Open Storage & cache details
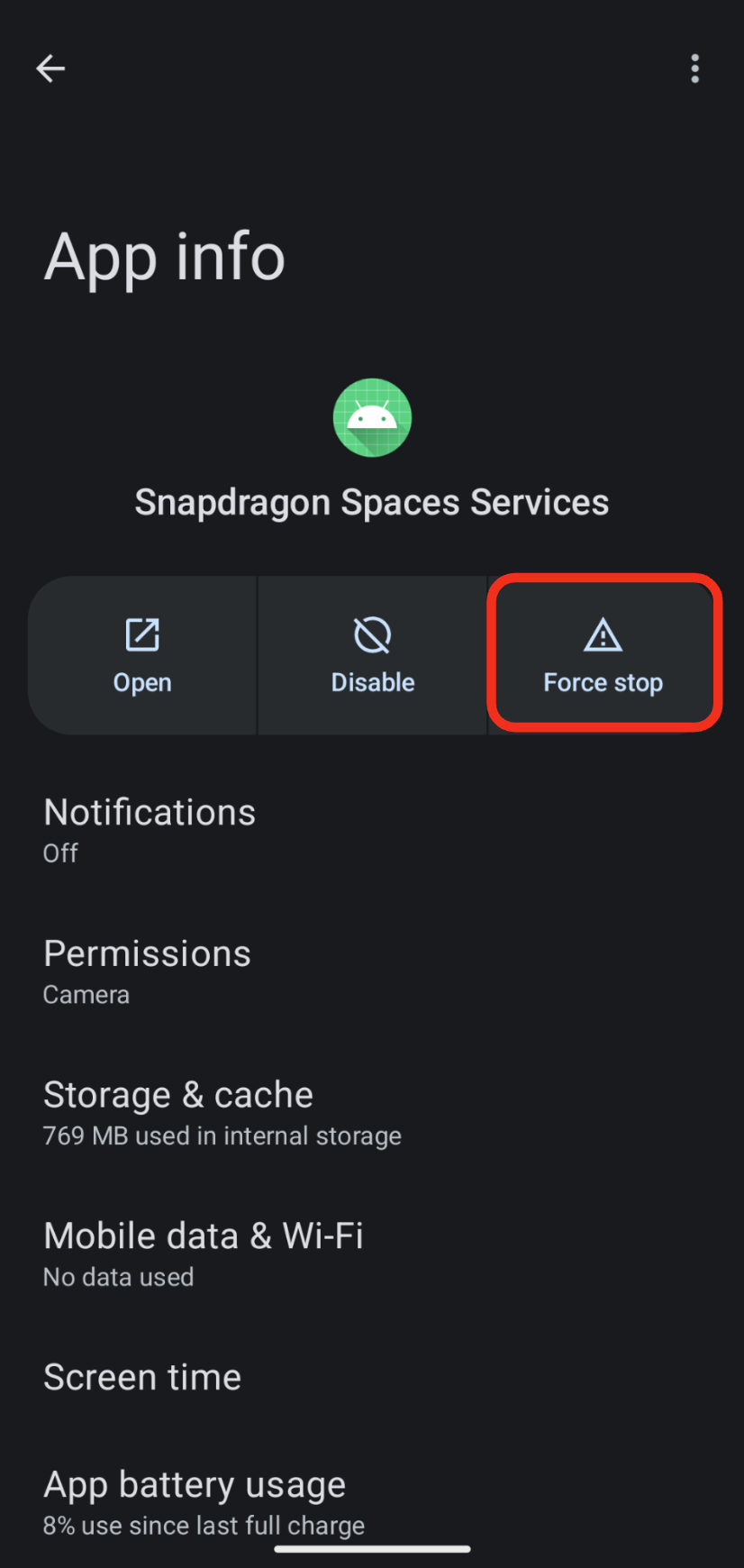Viewport: 744px width, 1568px height. click(x=372, y=1113)
